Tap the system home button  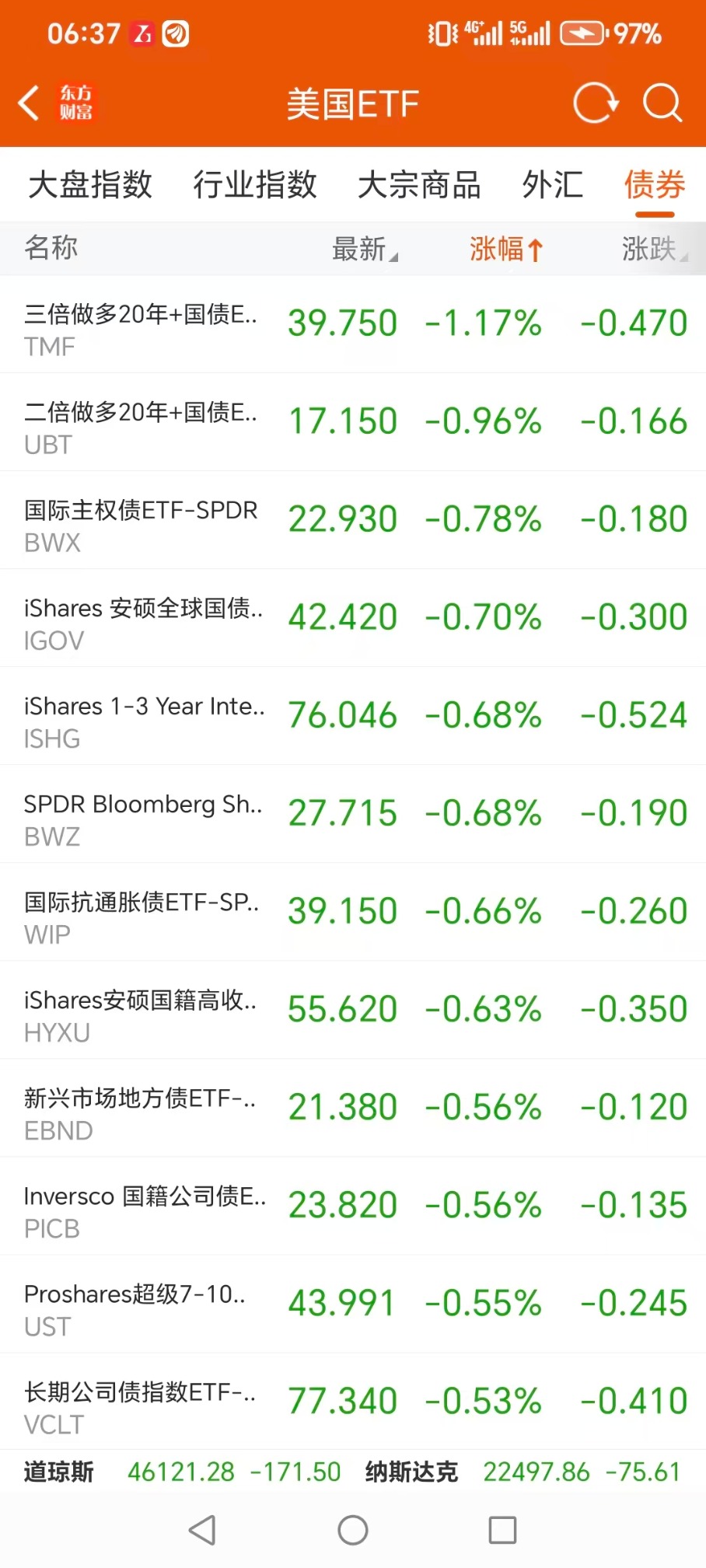point(353,1531)
